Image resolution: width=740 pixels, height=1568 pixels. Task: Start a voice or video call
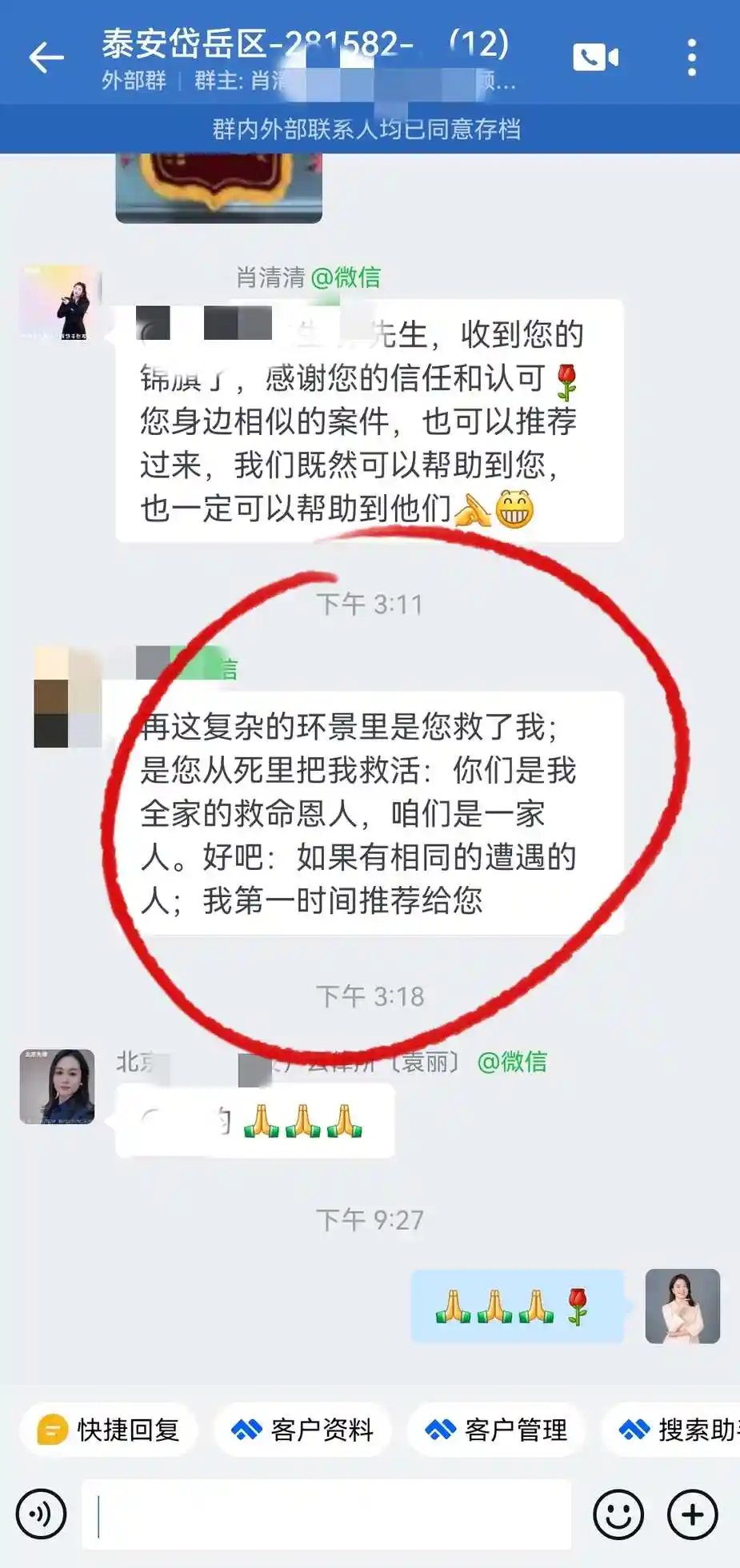[595, 58]
